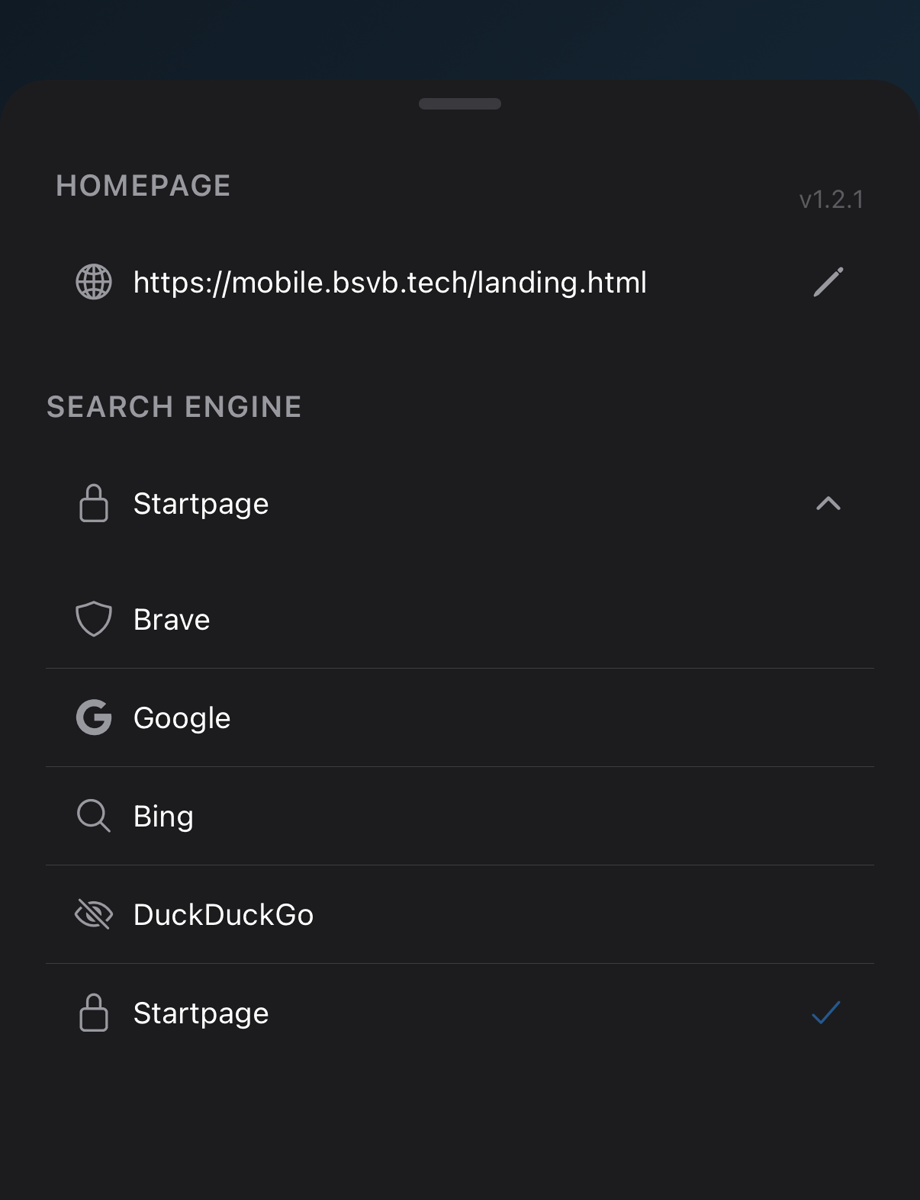Click the blue checkmark confirming Startpage selection
The image size is (920, 1200).
824,1013
